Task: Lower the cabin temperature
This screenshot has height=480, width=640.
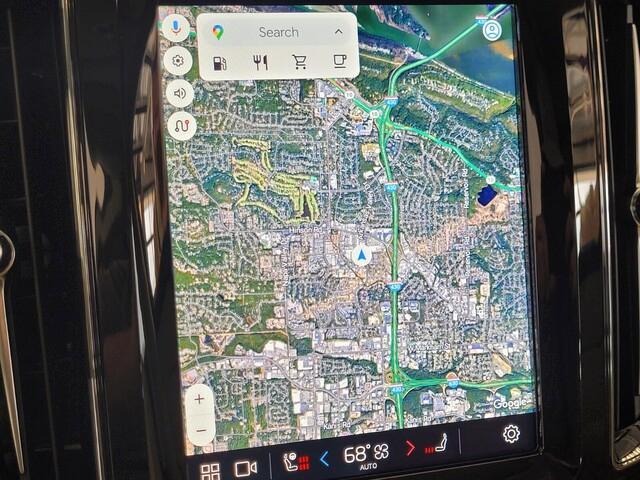Action: click(324, 459)
